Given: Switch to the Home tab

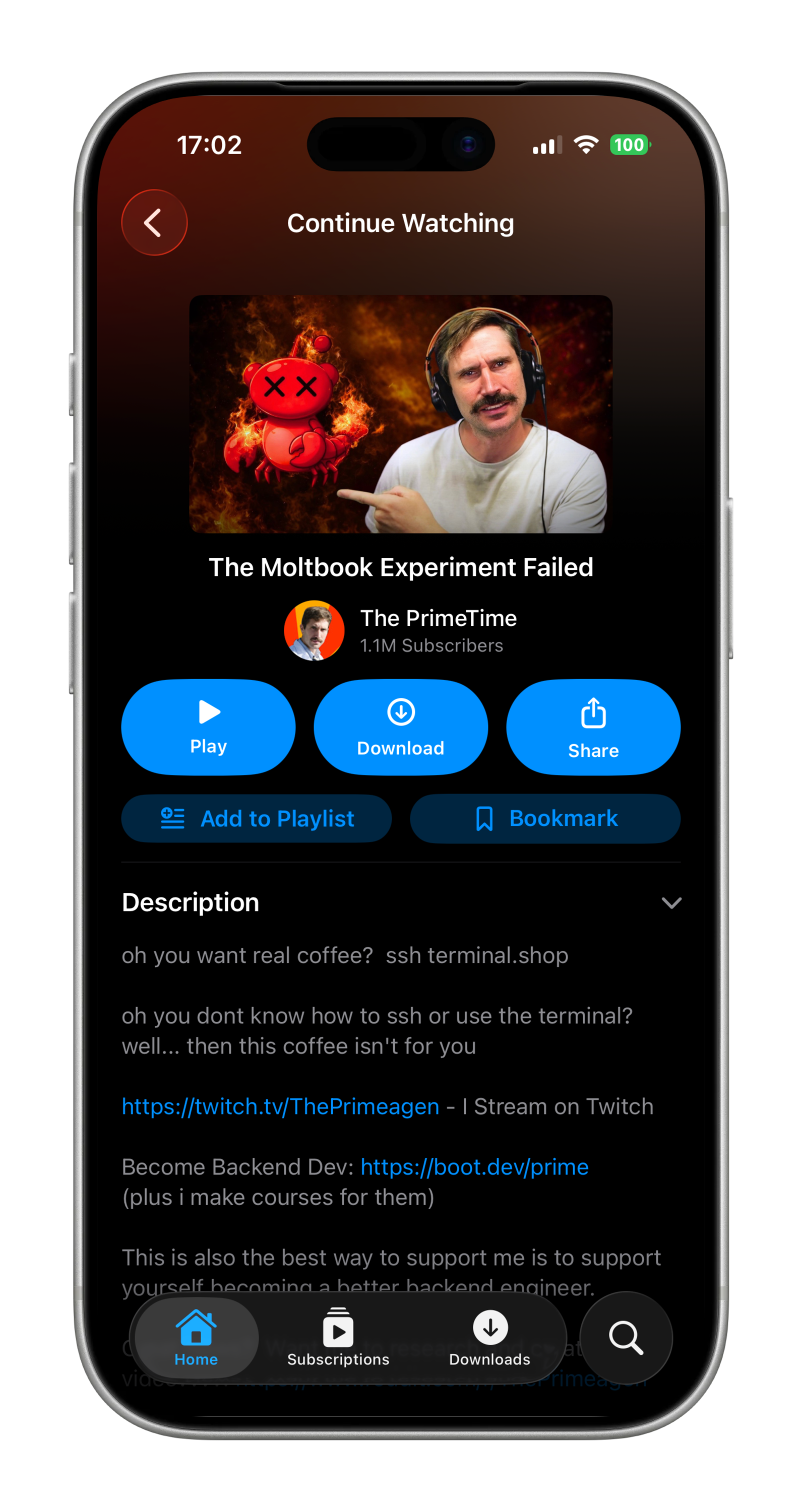Looking at the screenshot, I should (x=196, y=1338).
